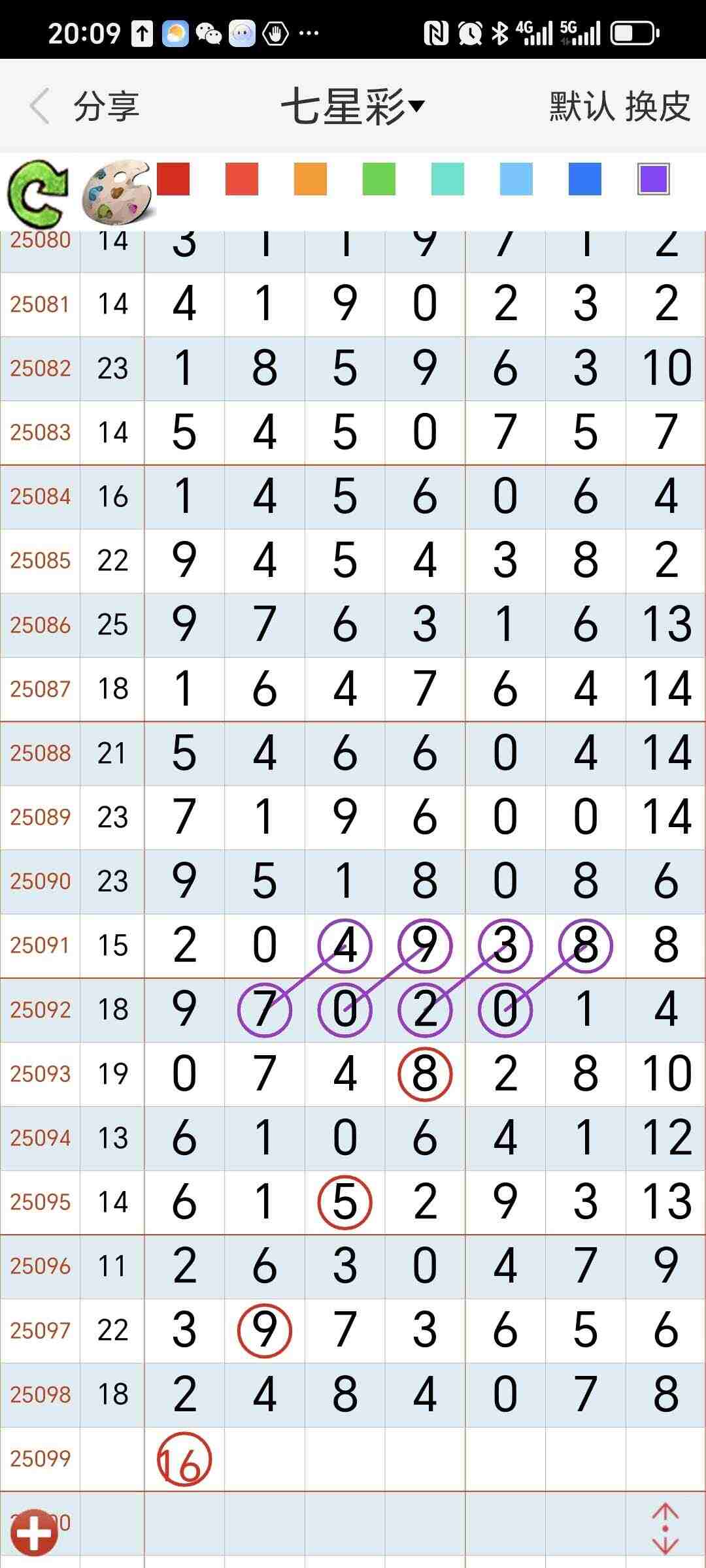Viewport: 706px width, 1568px height.
Task: Select the light blue color swatch
Action: (516, 179)
